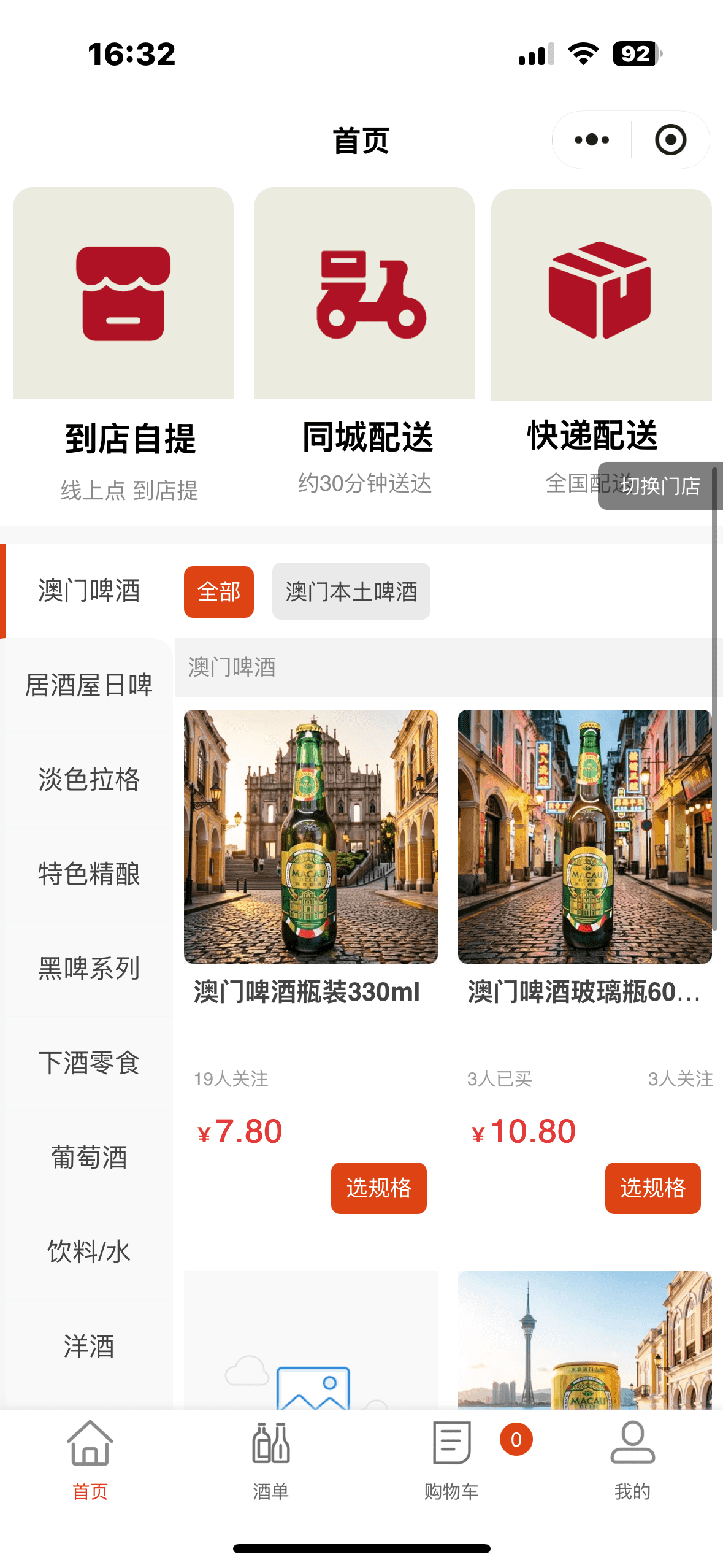Choose specs for the 7.80 yuan beer
Viewport: 723px width, 1568px height.
[x=379, y=1188]
